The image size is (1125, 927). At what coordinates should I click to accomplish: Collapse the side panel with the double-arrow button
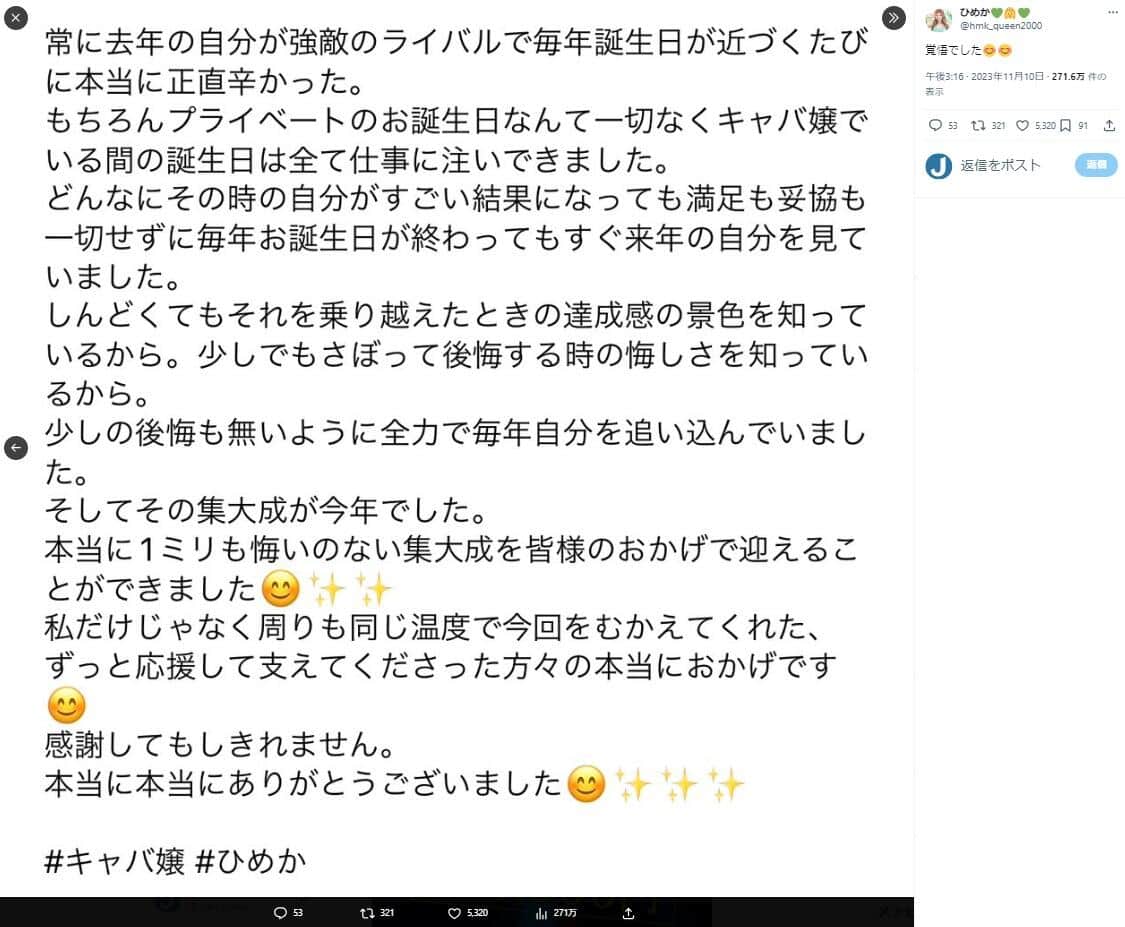893,17
